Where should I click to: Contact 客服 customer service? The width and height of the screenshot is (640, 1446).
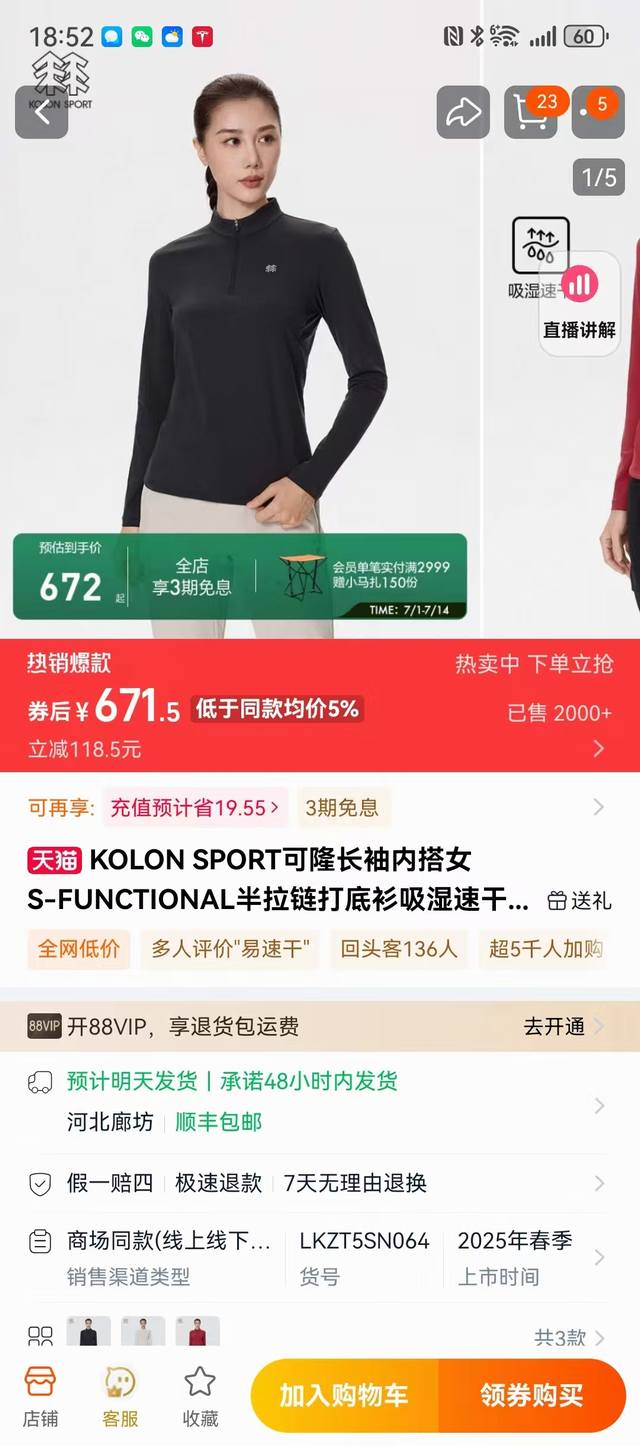(x=119, y=1396)
